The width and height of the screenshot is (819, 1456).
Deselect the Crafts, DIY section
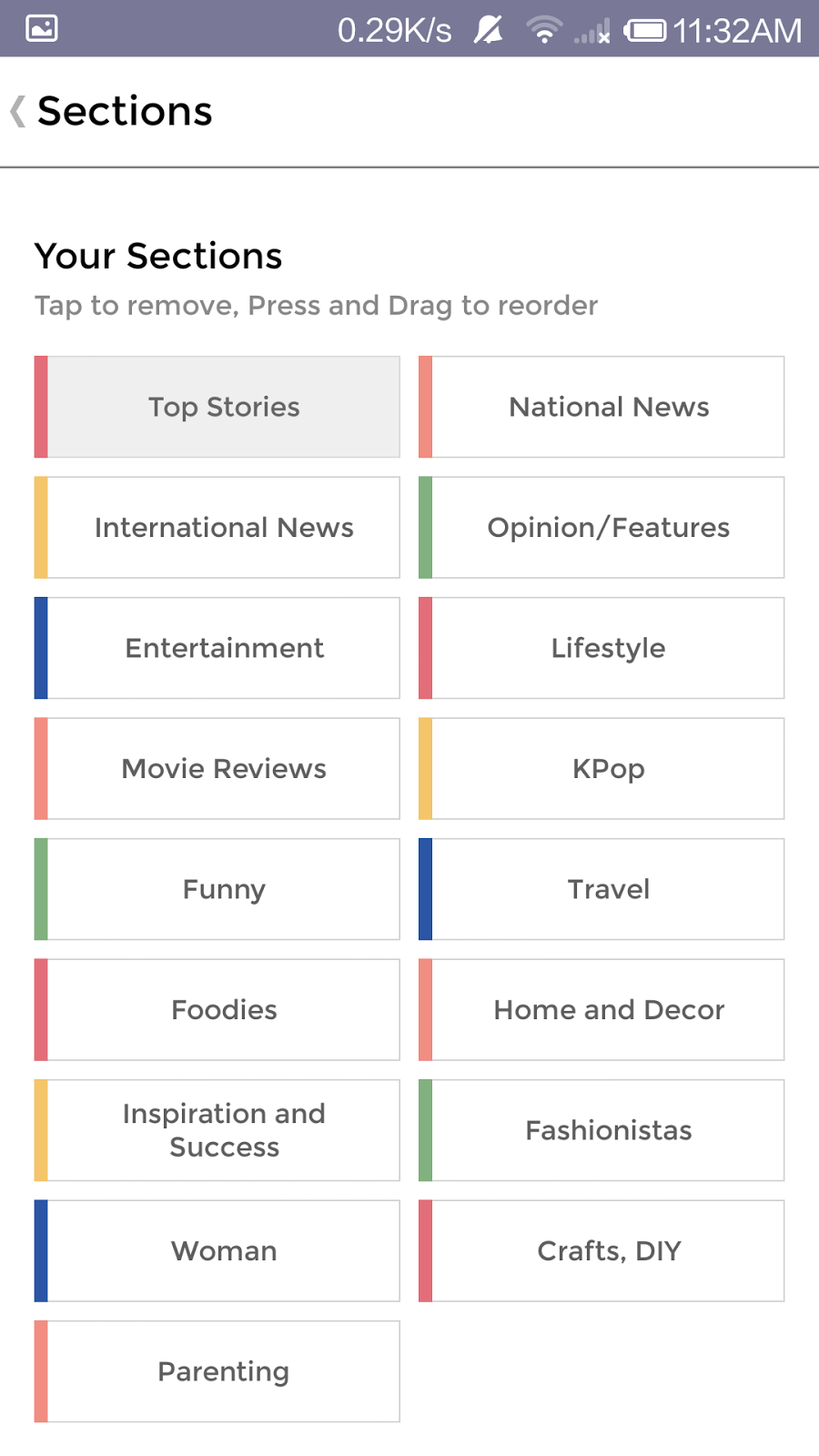pos(608,1251)
